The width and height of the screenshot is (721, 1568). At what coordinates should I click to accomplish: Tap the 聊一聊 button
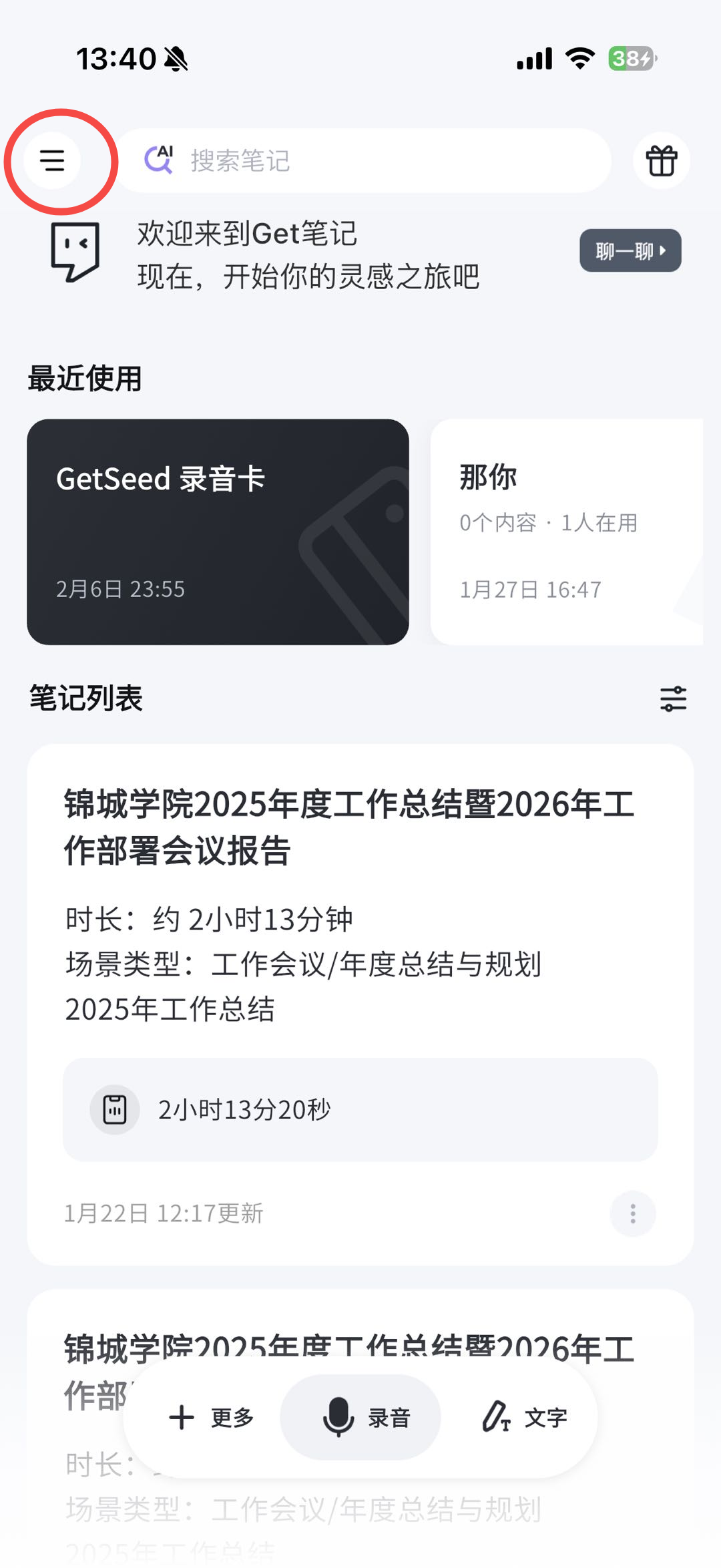pyautogui.click(x=630, y=251)
